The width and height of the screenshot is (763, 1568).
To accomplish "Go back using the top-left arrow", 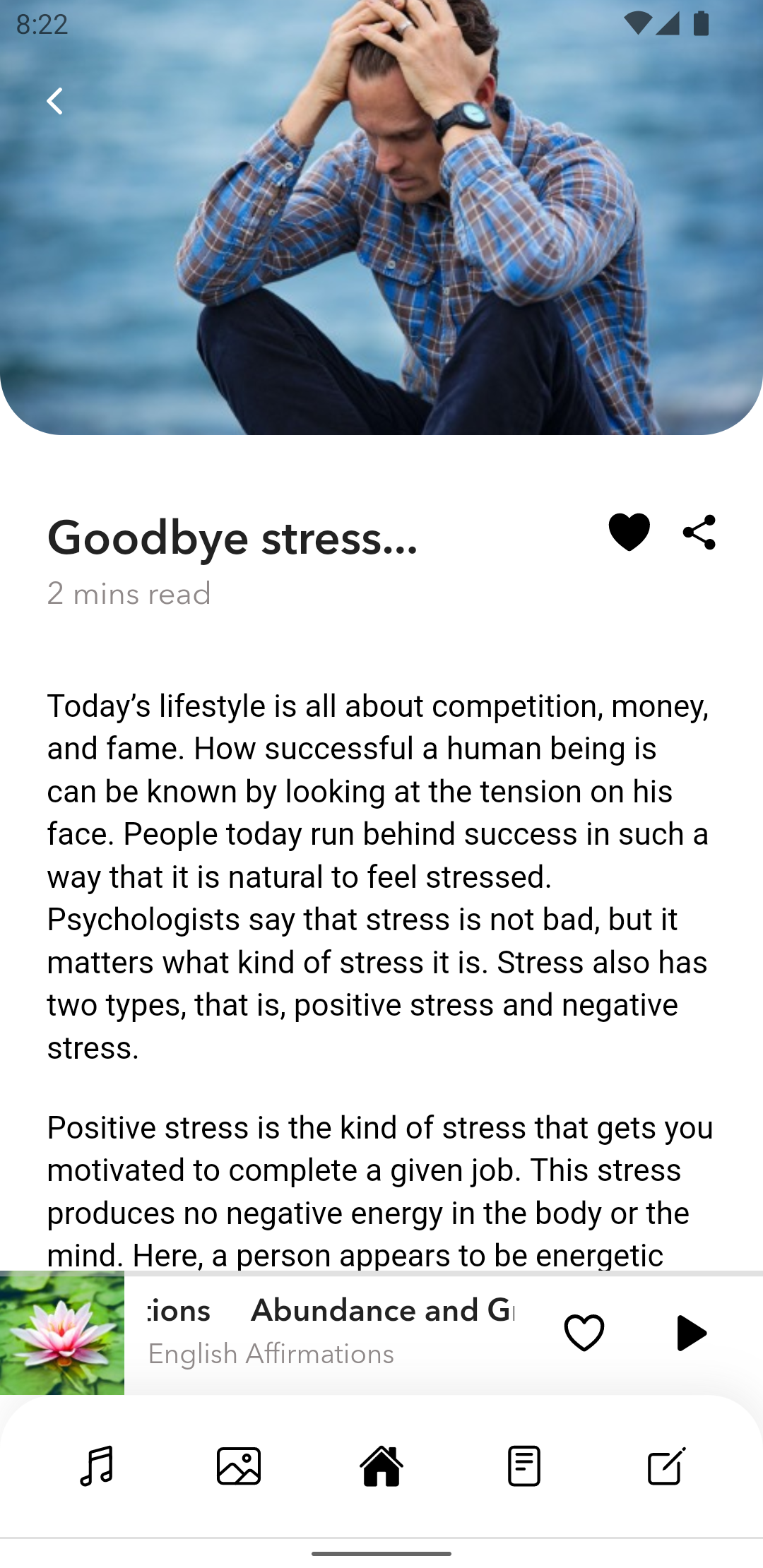I will 54,101.
